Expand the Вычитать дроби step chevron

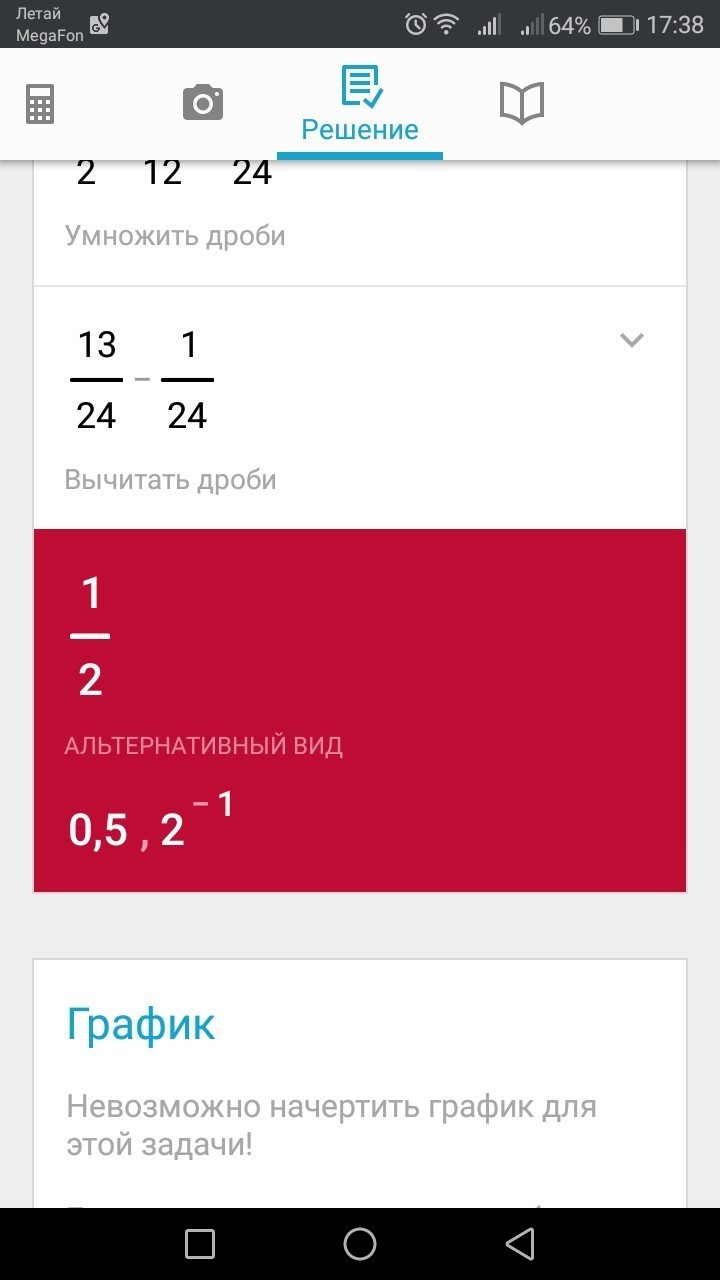(x=632, y=340)
